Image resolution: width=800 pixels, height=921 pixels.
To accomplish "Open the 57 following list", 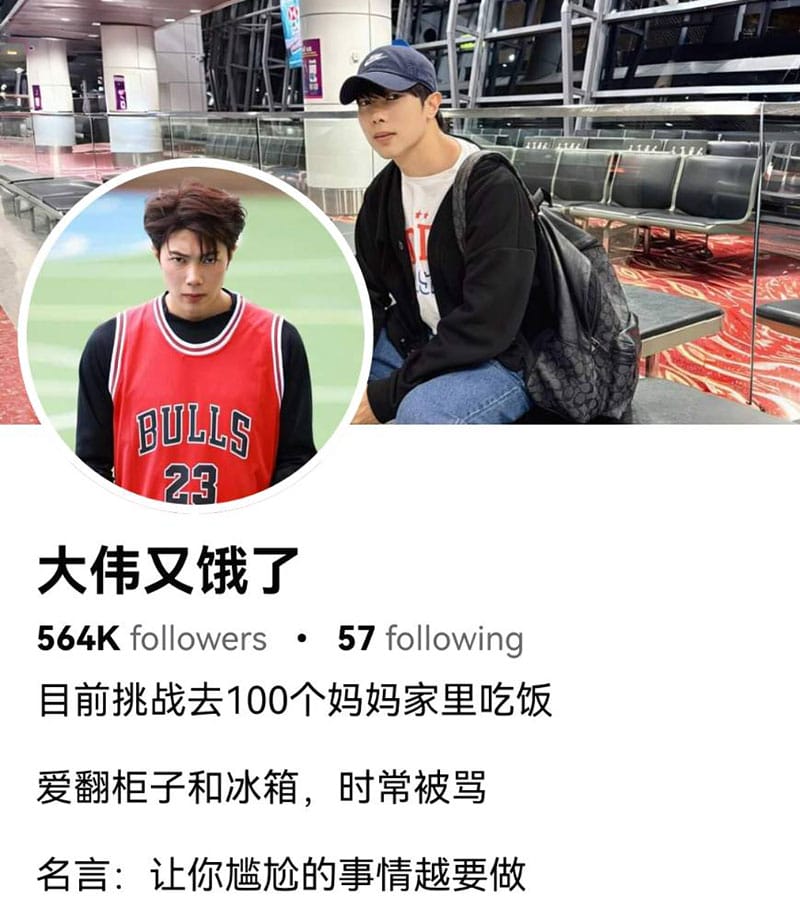I will point(430,639).
